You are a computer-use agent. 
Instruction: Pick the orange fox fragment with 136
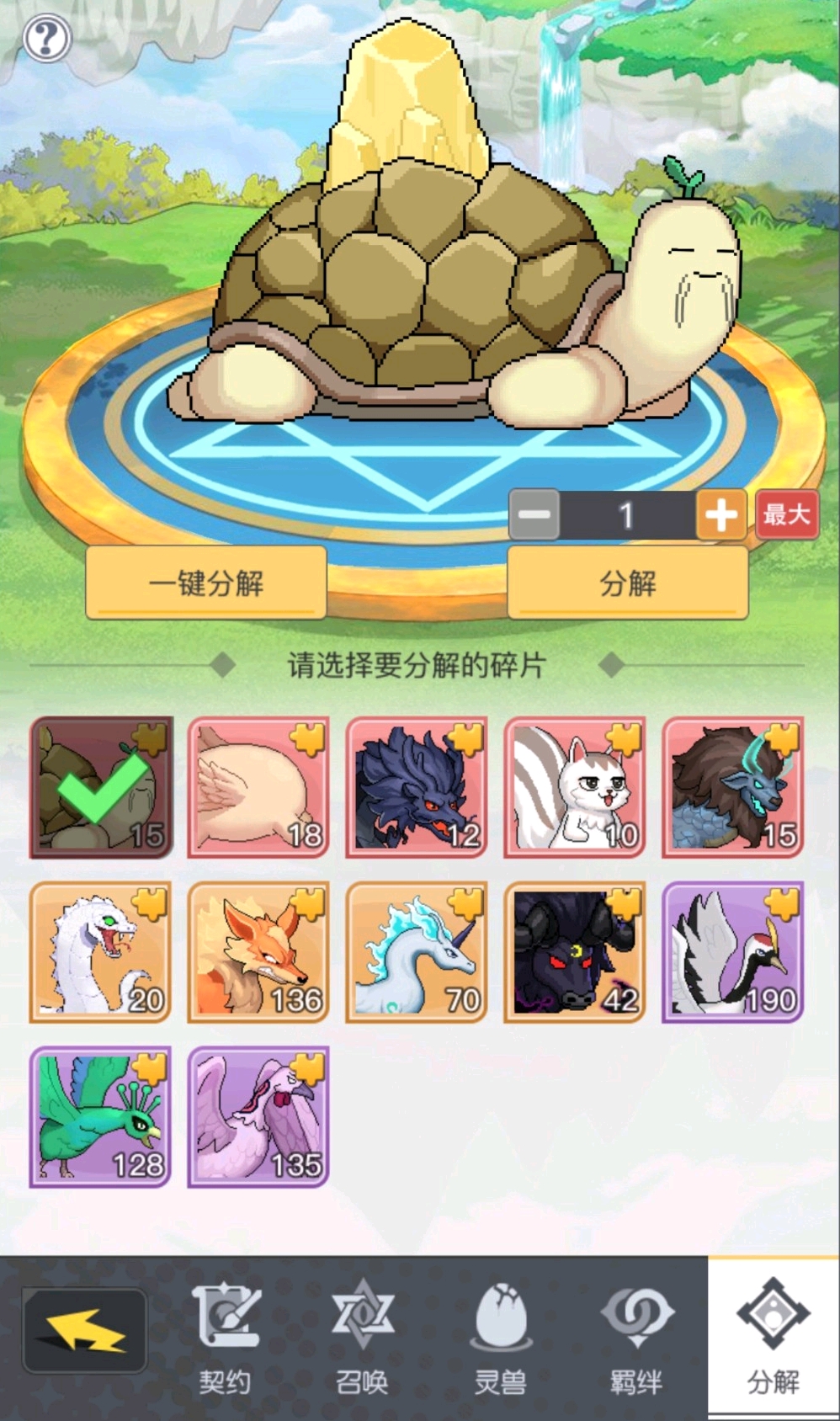tap(258, 952)
